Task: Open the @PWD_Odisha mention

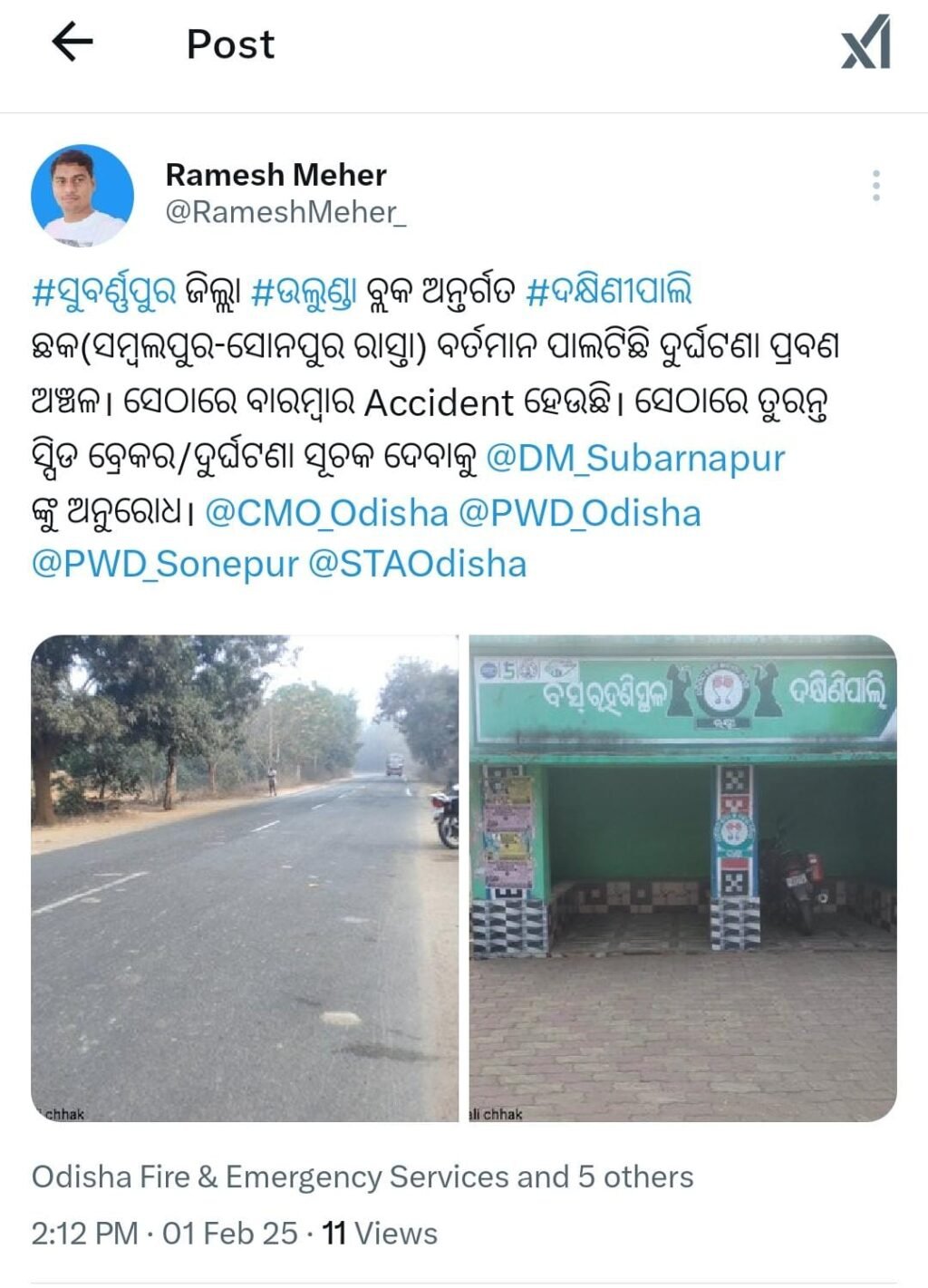Action: (580, 513)
